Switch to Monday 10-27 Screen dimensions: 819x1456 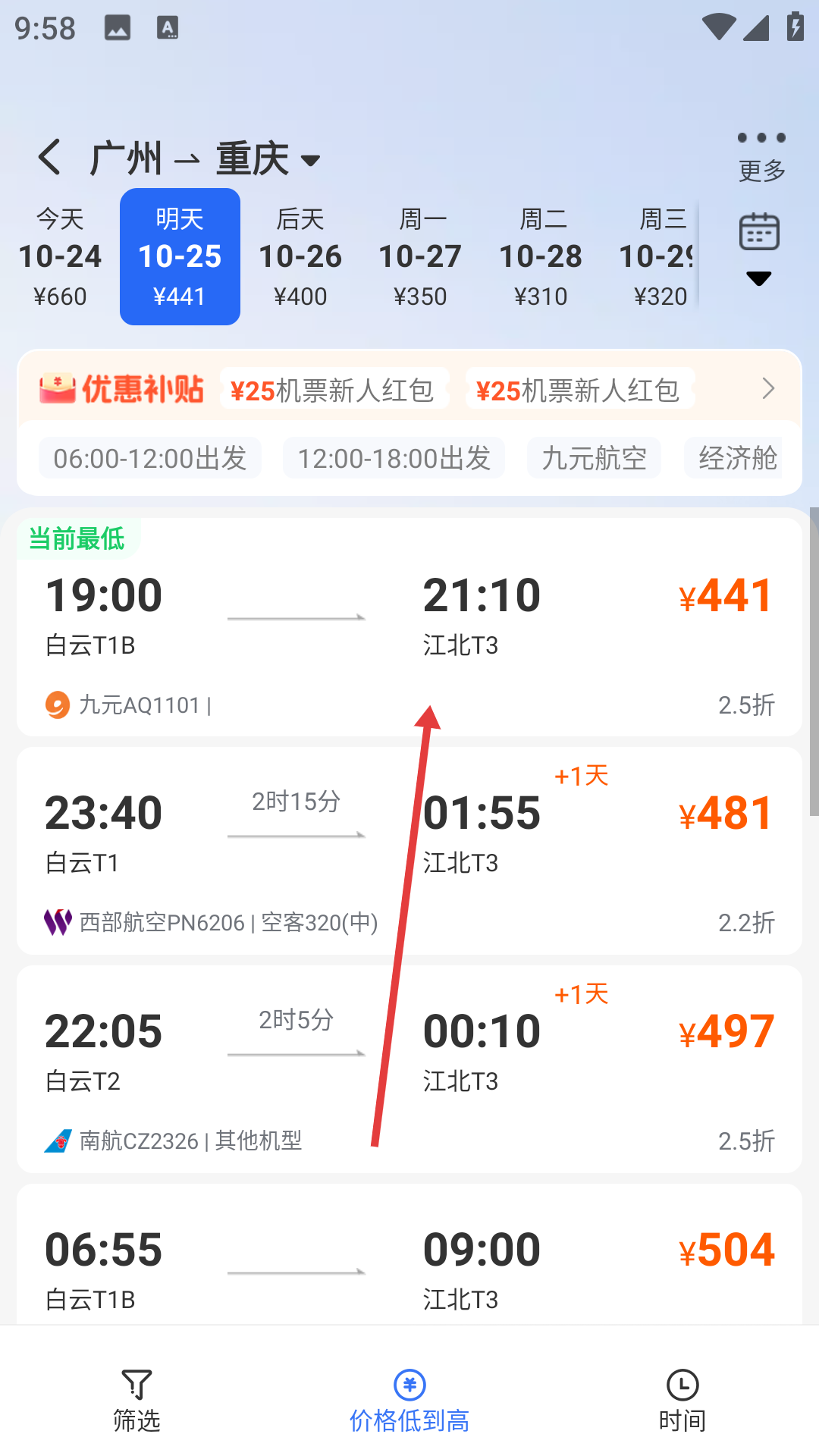pyautogui.click(x=420, y=257)
